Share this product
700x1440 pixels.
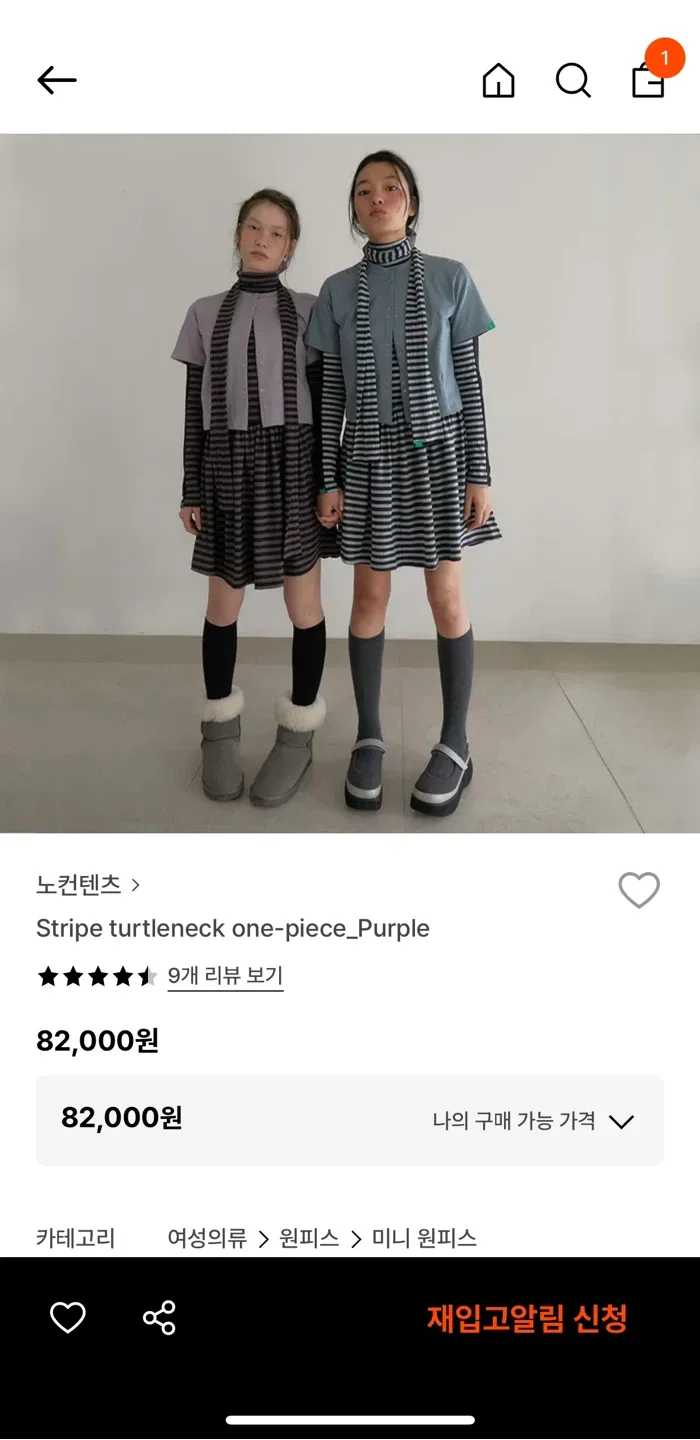159,1318
